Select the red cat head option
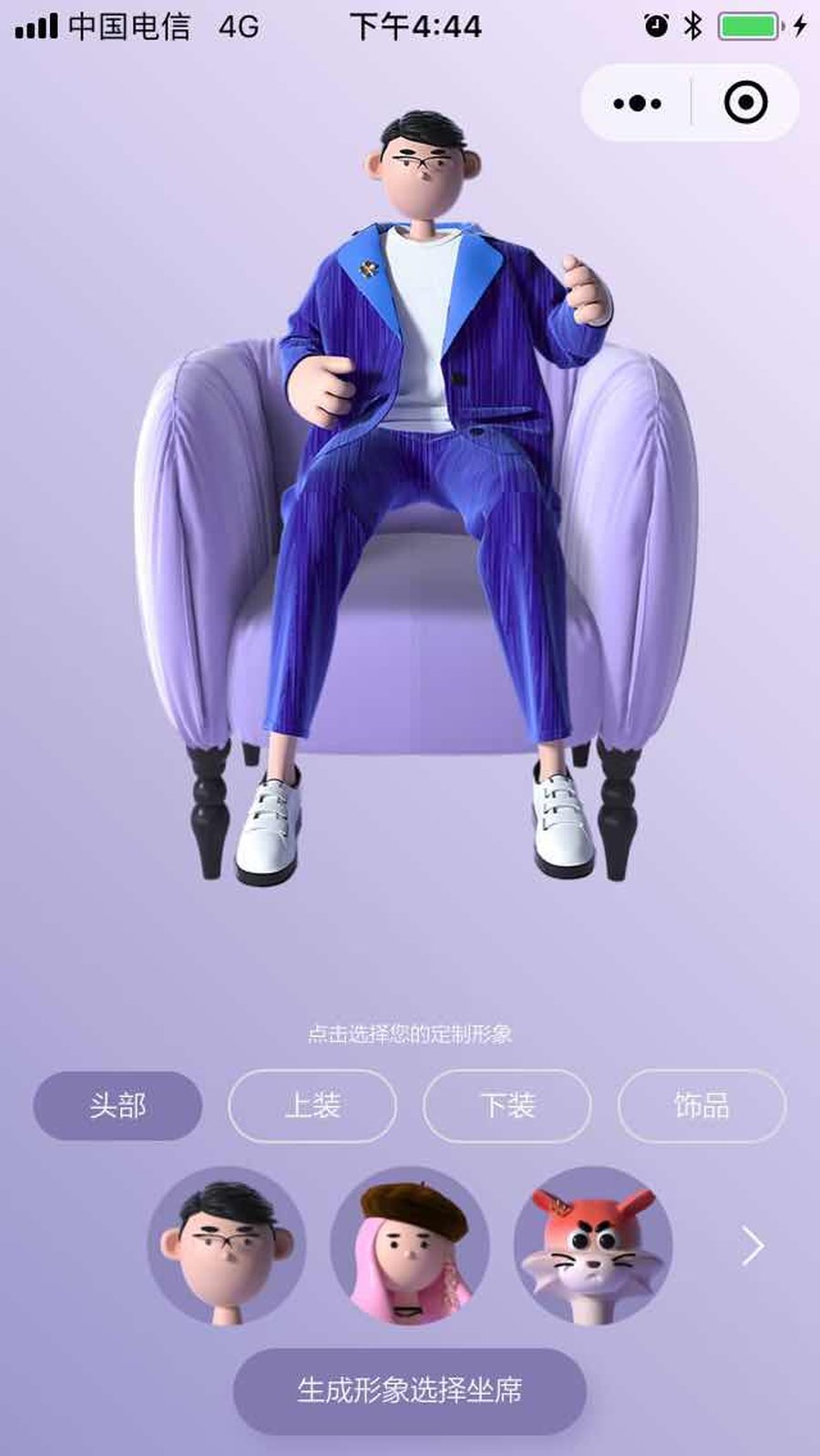Image resolution: width=820 pixels, height=1456 pixels. [593, 1246]
